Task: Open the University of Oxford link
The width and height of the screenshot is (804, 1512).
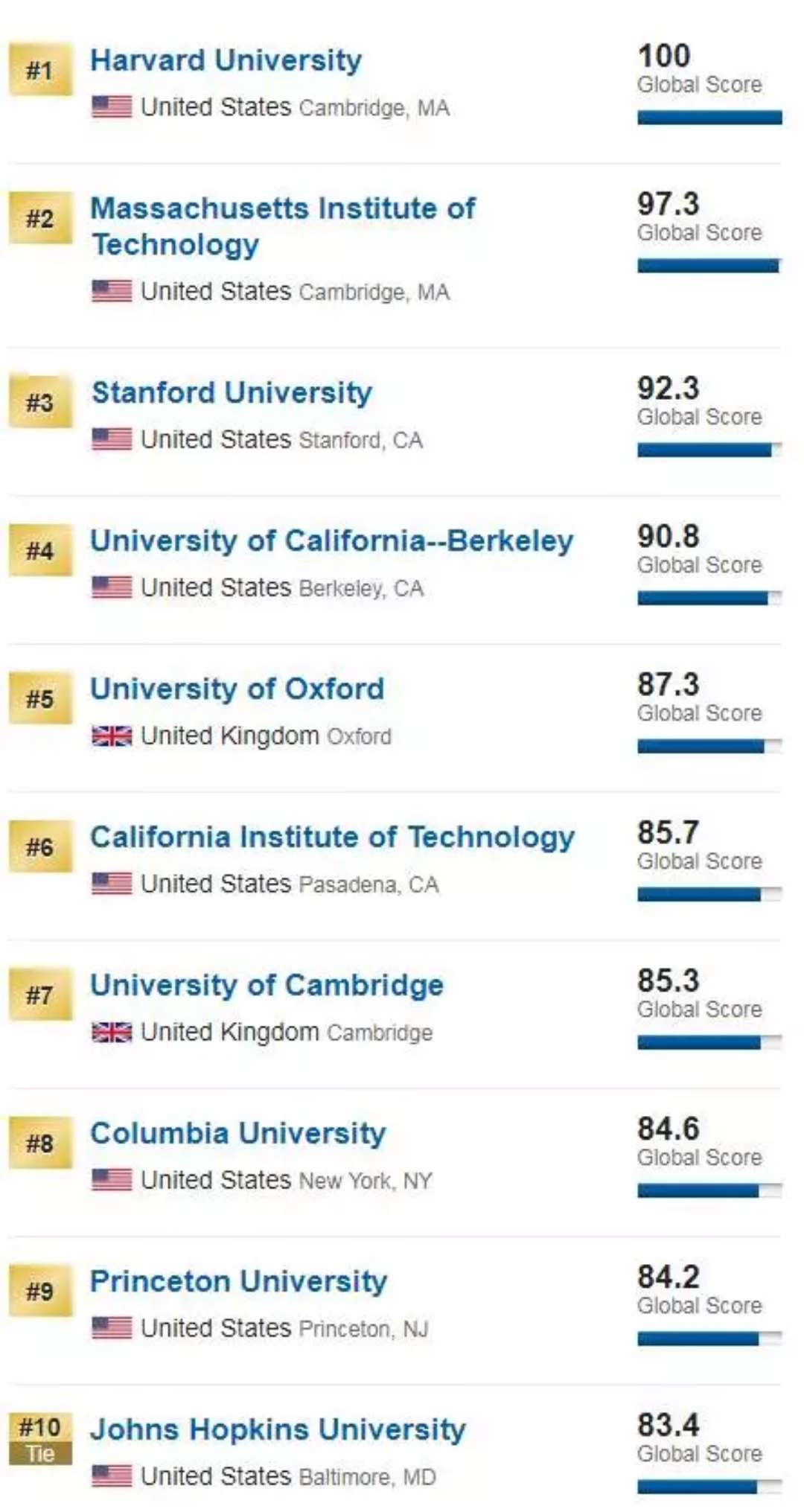Action: tap(237, 689)
